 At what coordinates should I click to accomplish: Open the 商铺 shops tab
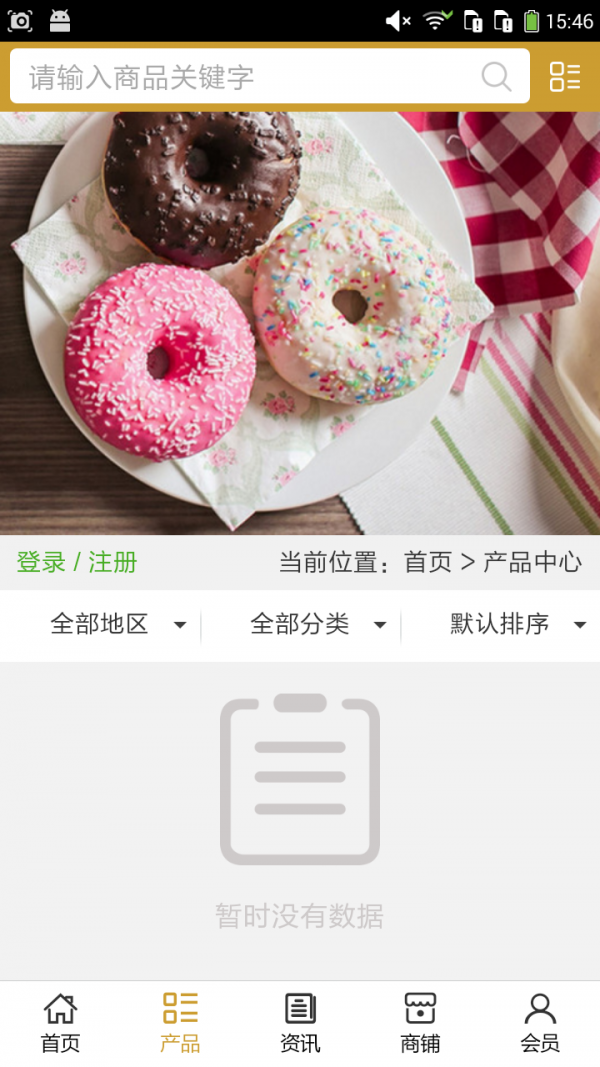tap(420, 1023)
